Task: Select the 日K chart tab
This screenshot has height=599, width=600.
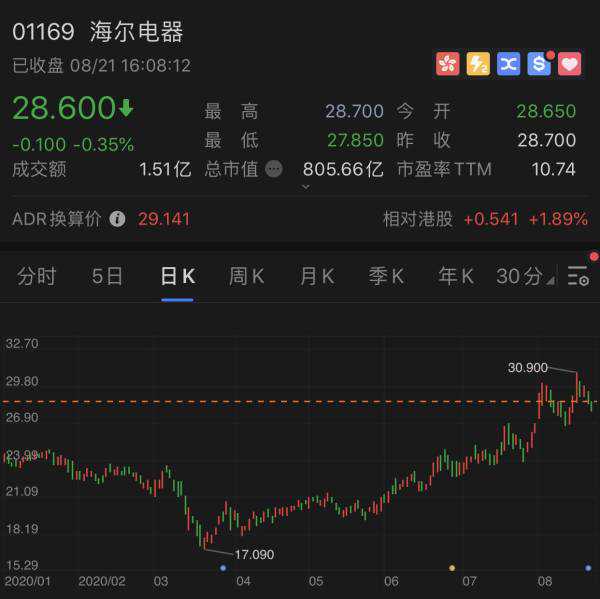Action: [177, 277]
